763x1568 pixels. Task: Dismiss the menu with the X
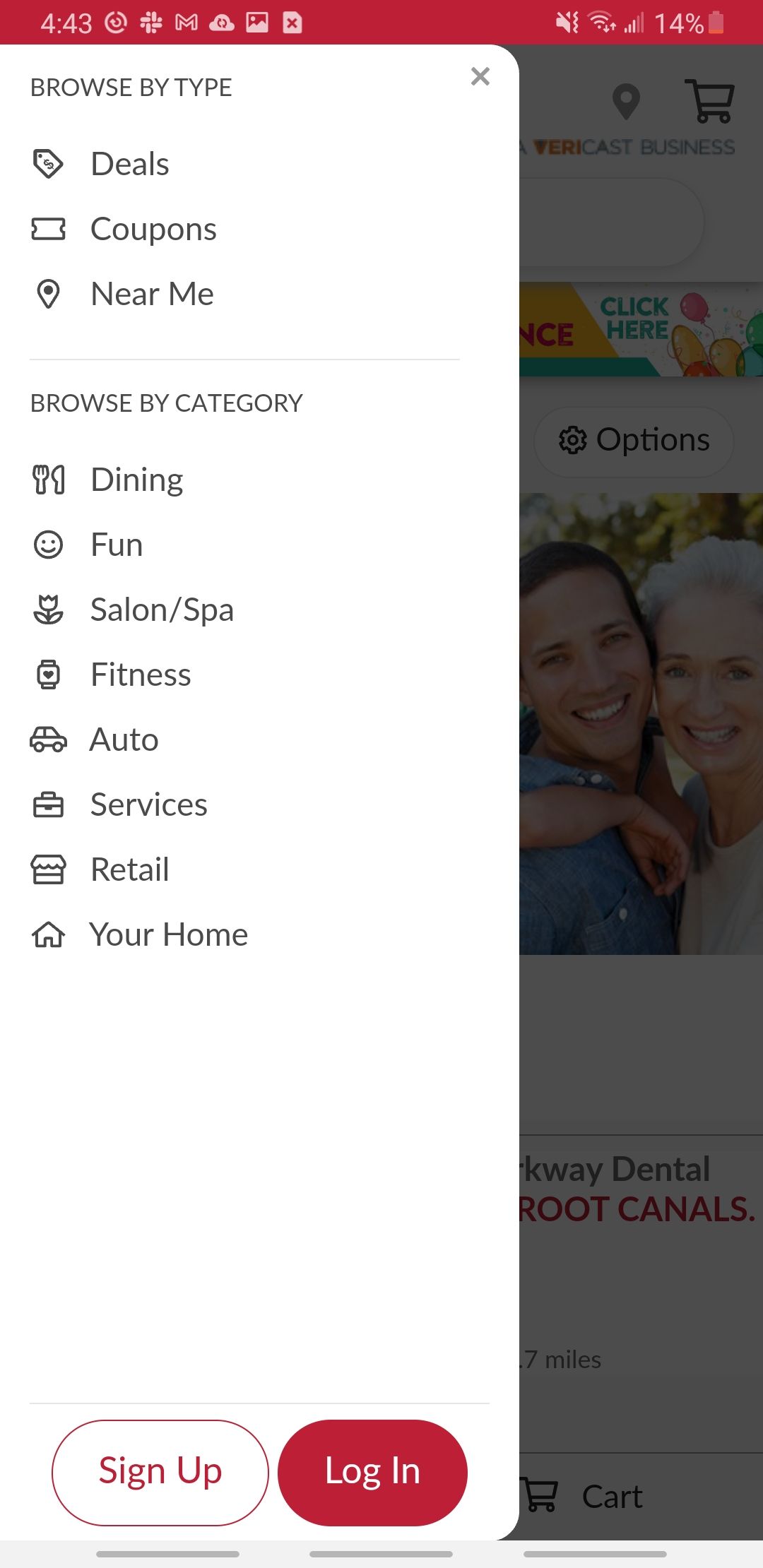click(480, 76)
